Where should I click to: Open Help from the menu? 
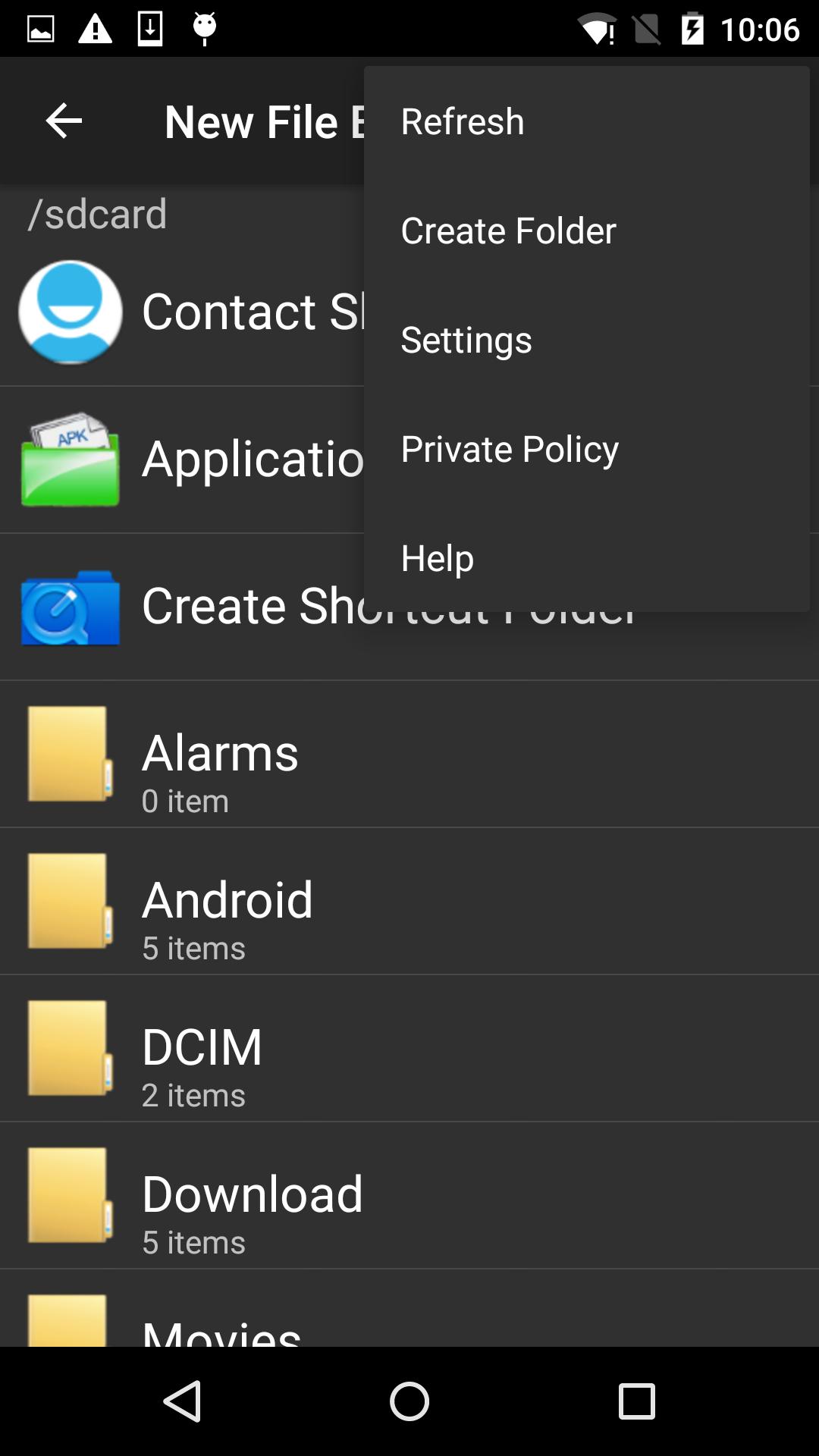(x=436, y=557)
